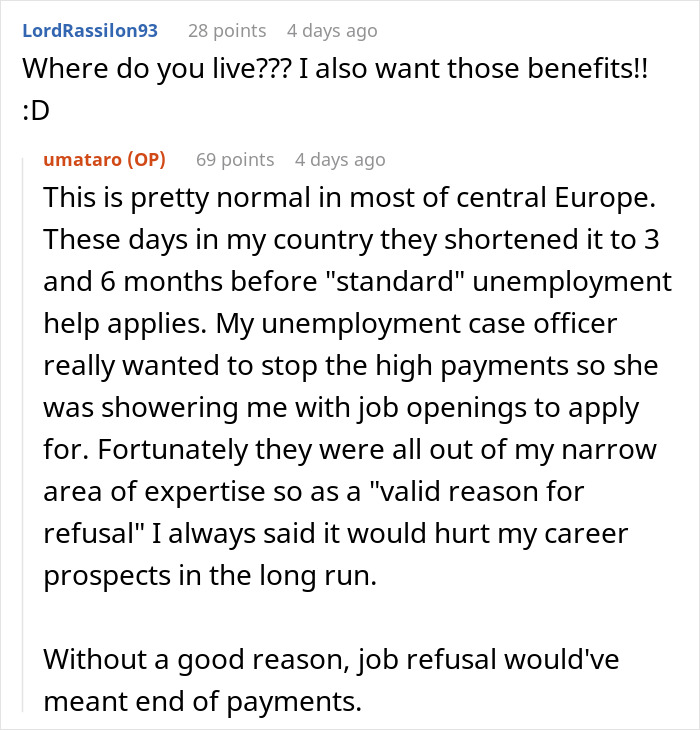The image size is (700, 730).
Task: Open LordRassilon93's profile
Action: coord(90,31)
